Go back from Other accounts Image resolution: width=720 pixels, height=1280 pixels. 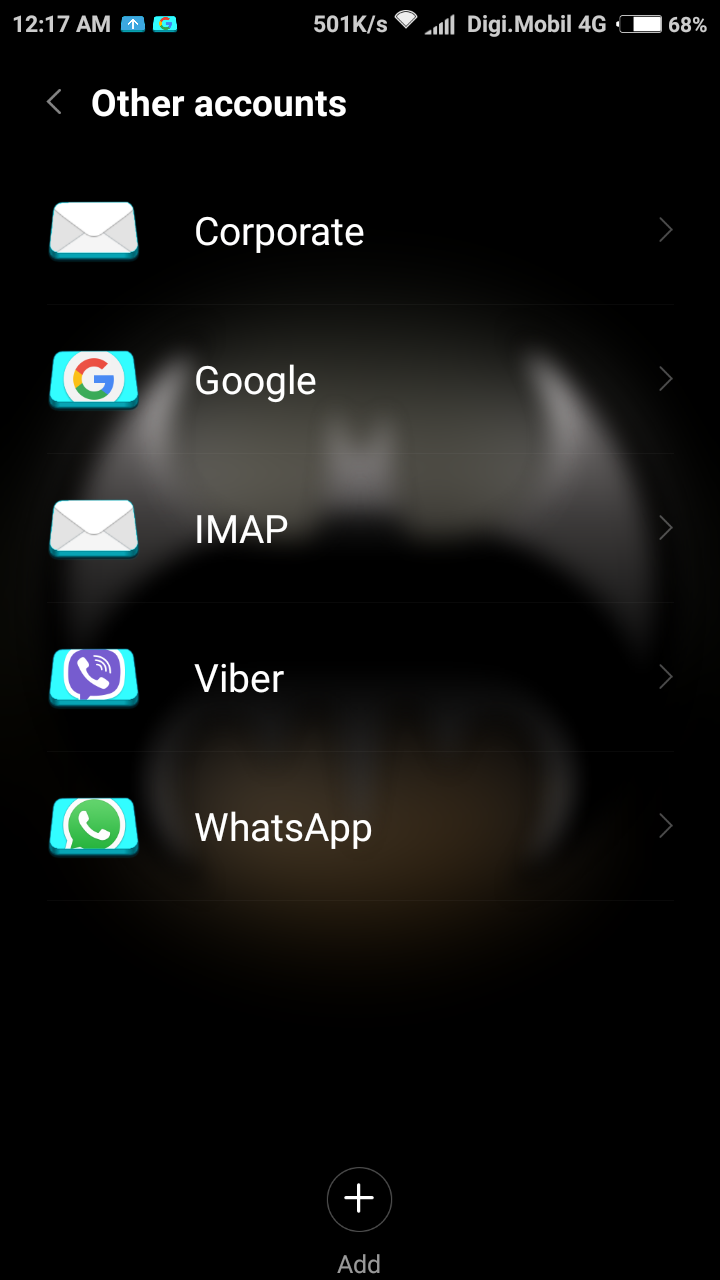pos(55,102)
